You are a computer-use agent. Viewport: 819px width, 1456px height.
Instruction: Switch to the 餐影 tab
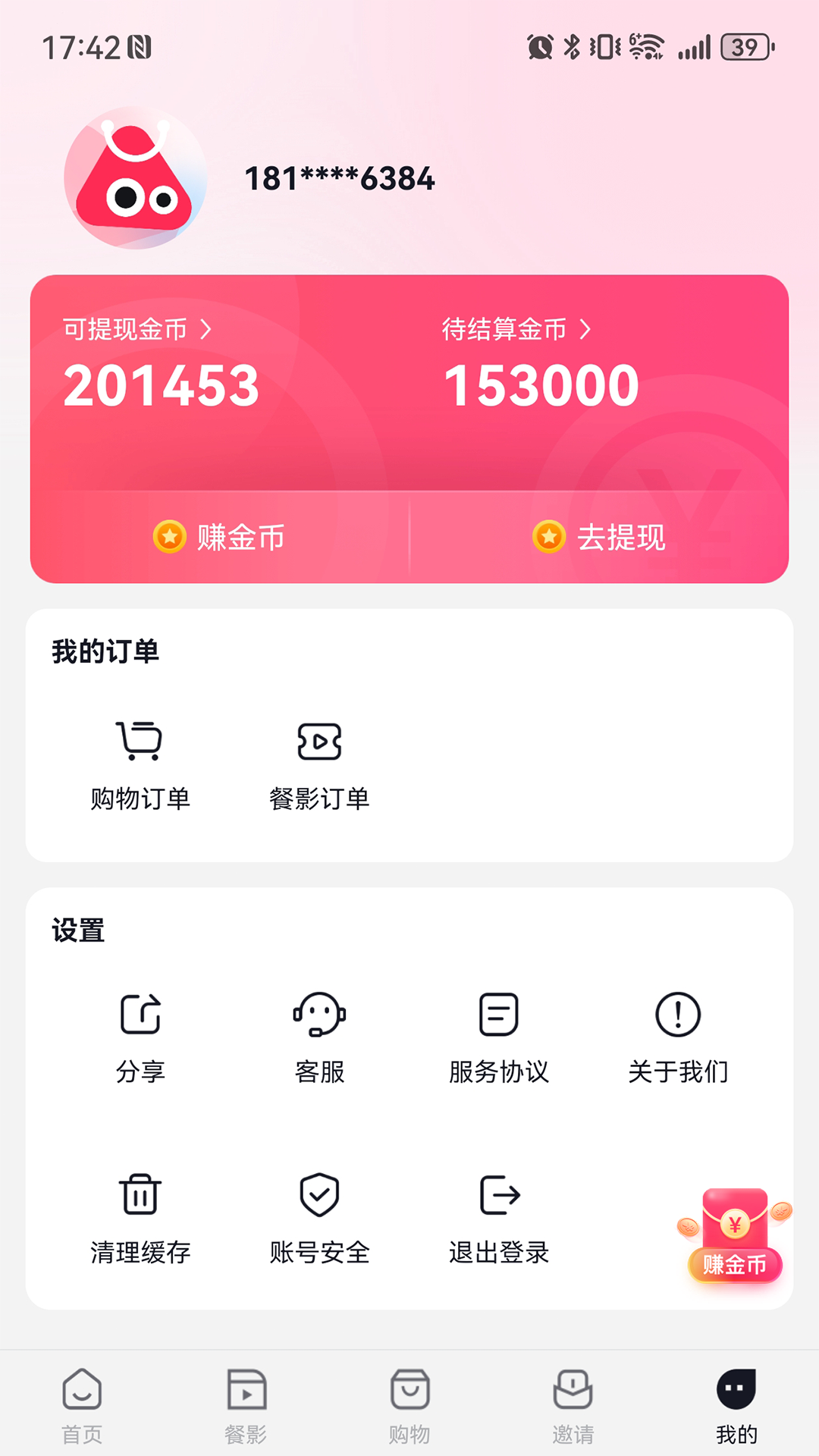(x=246, y=1404)
